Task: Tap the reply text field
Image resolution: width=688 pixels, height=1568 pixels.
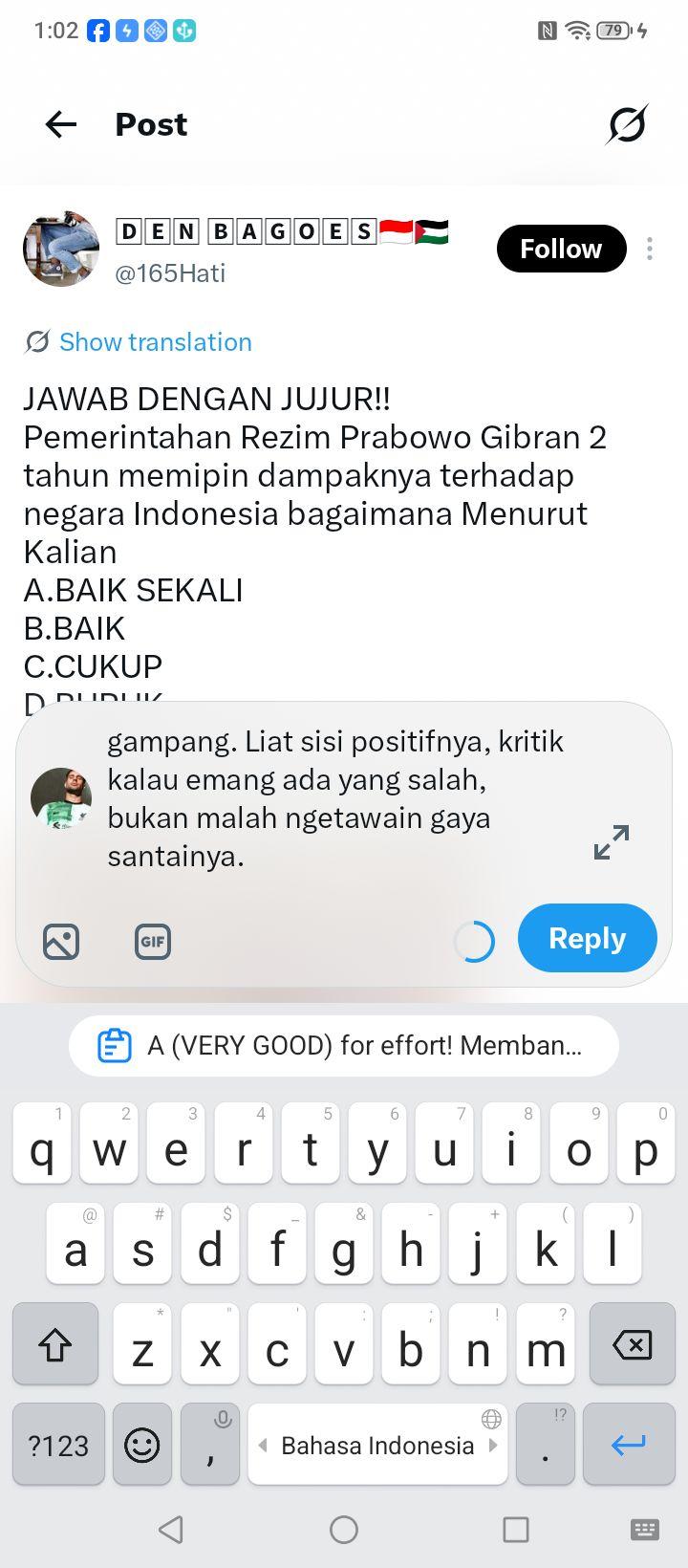Action: (x=344, y=798)
